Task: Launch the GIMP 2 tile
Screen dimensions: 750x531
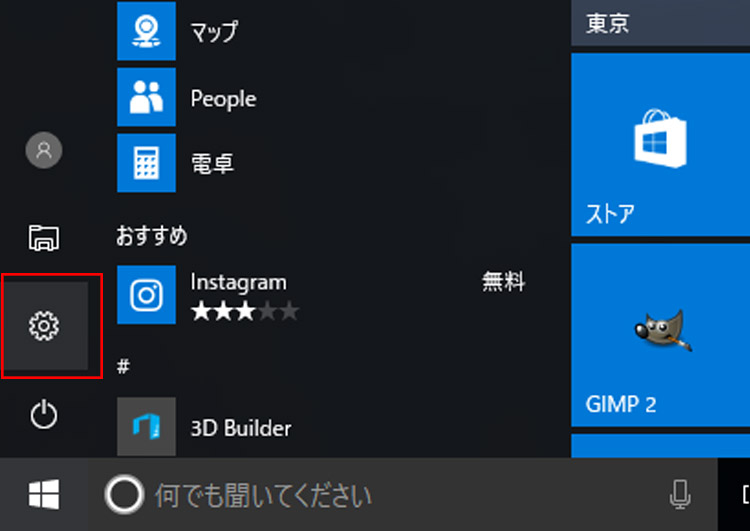Action: tap(661, 335)
